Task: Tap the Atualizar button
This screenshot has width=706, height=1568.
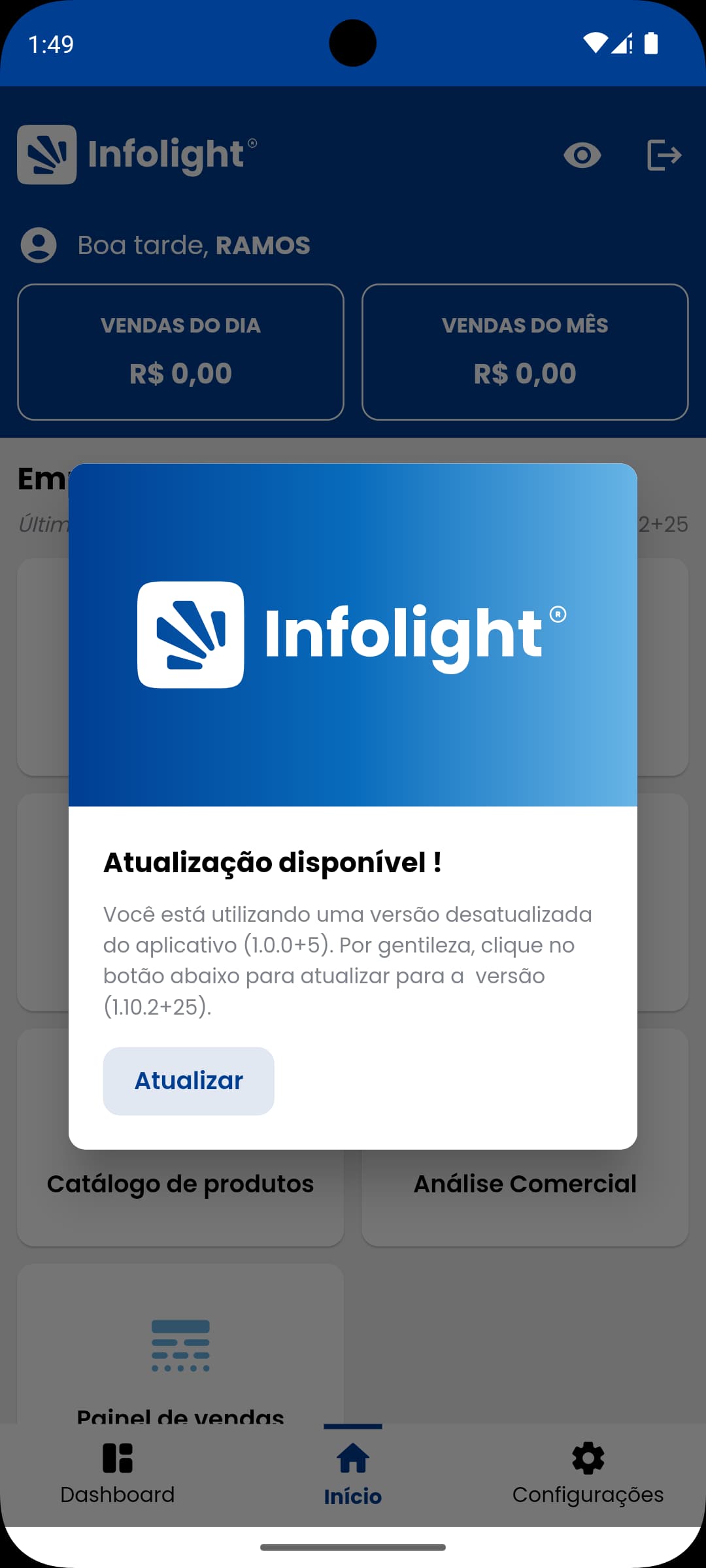Action: tap(188, 1081)
